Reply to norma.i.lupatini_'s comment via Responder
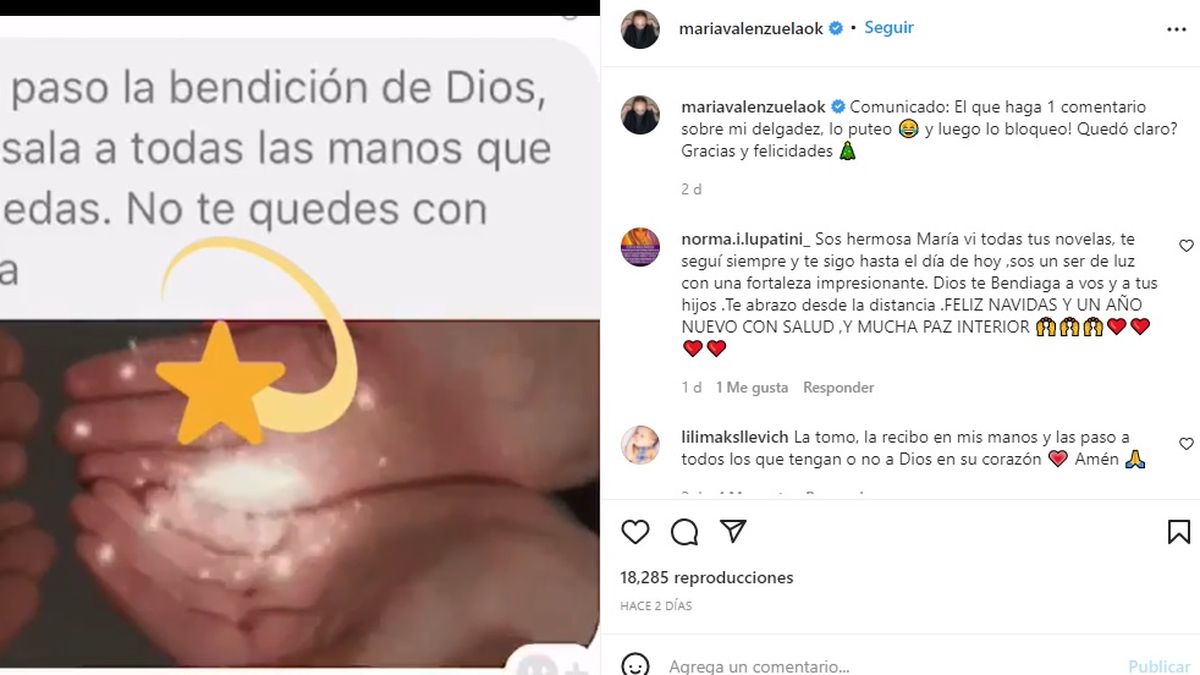This screenshot has height=675, width=1200. [838, 387]
